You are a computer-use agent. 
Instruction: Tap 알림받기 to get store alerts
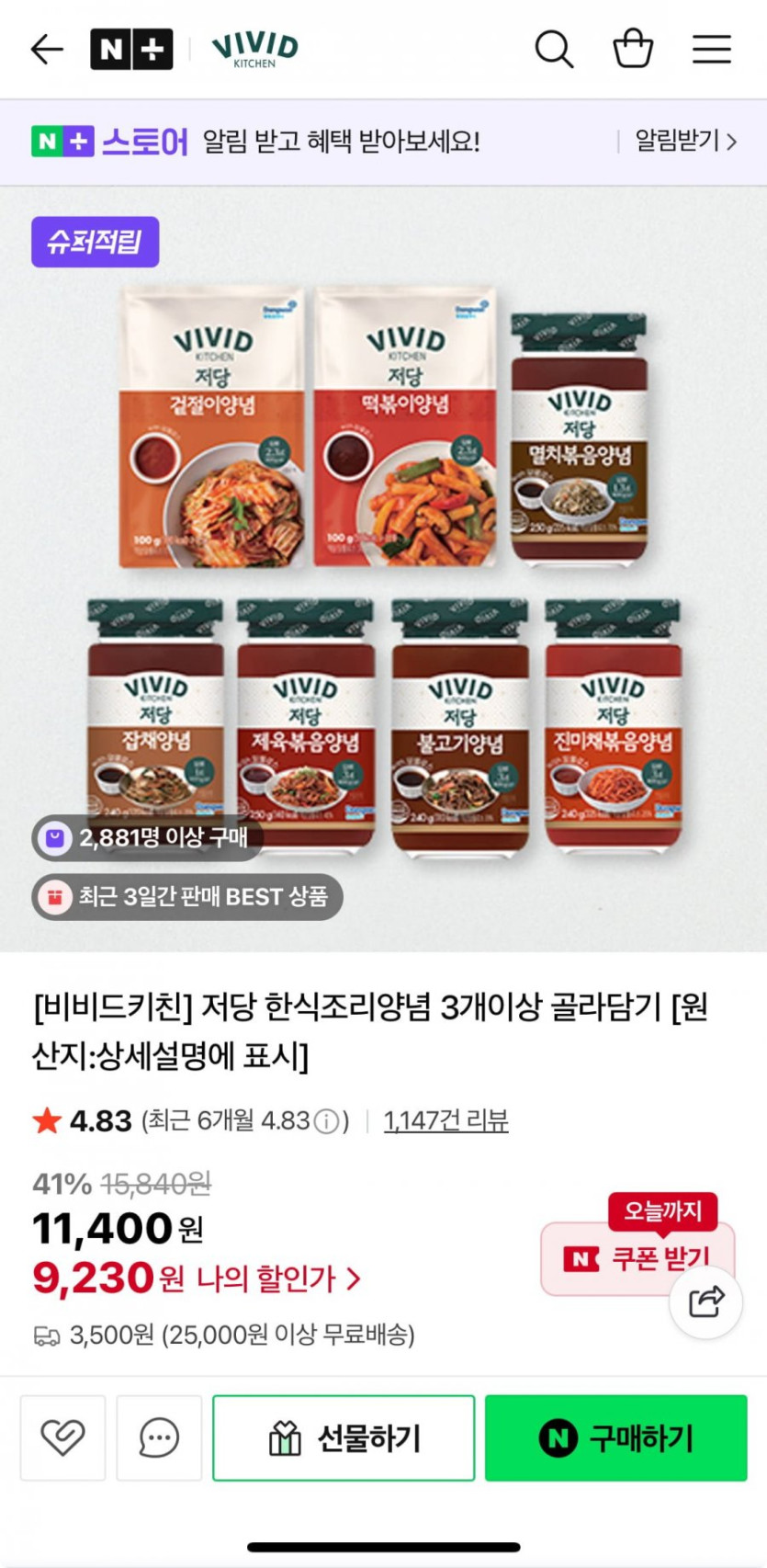click(685, 142)
